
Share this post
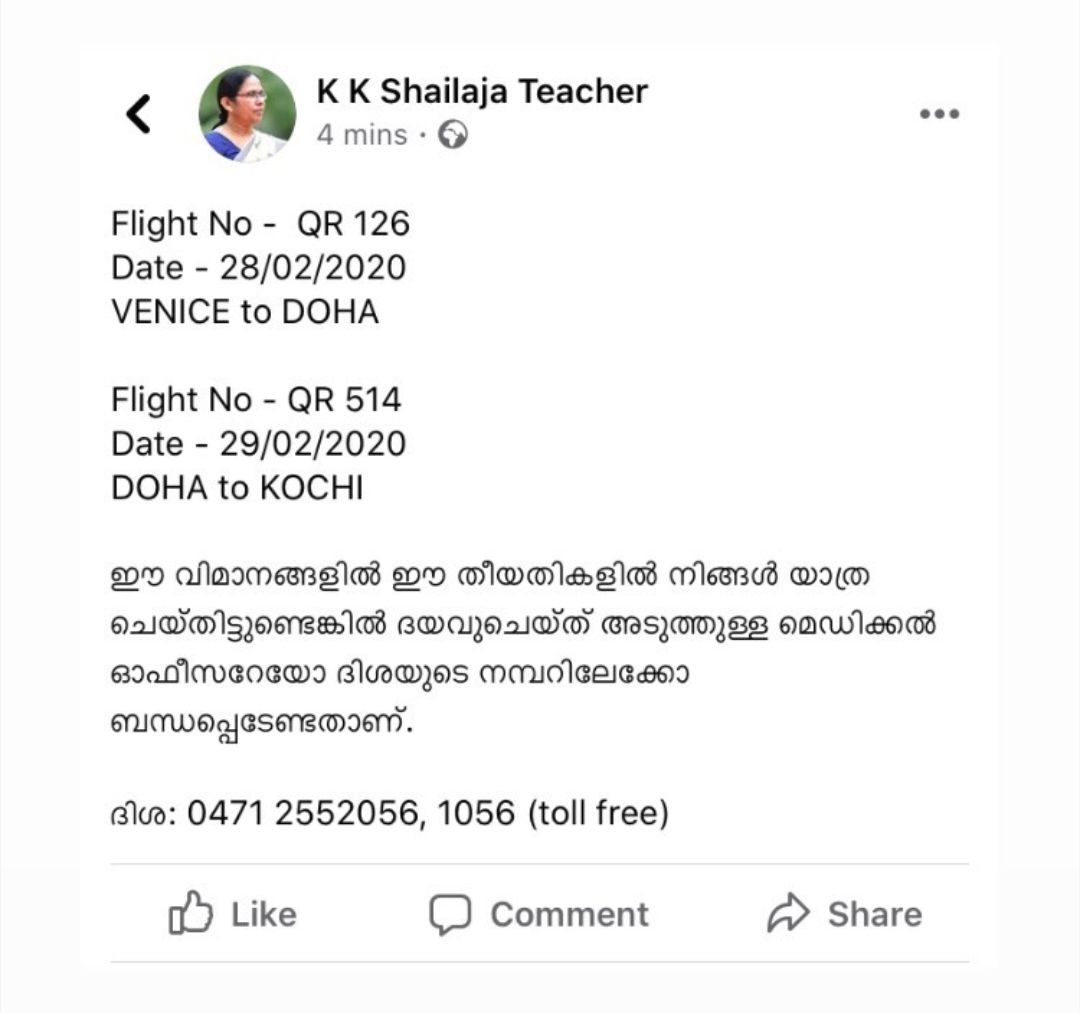[x=844, y=914]
